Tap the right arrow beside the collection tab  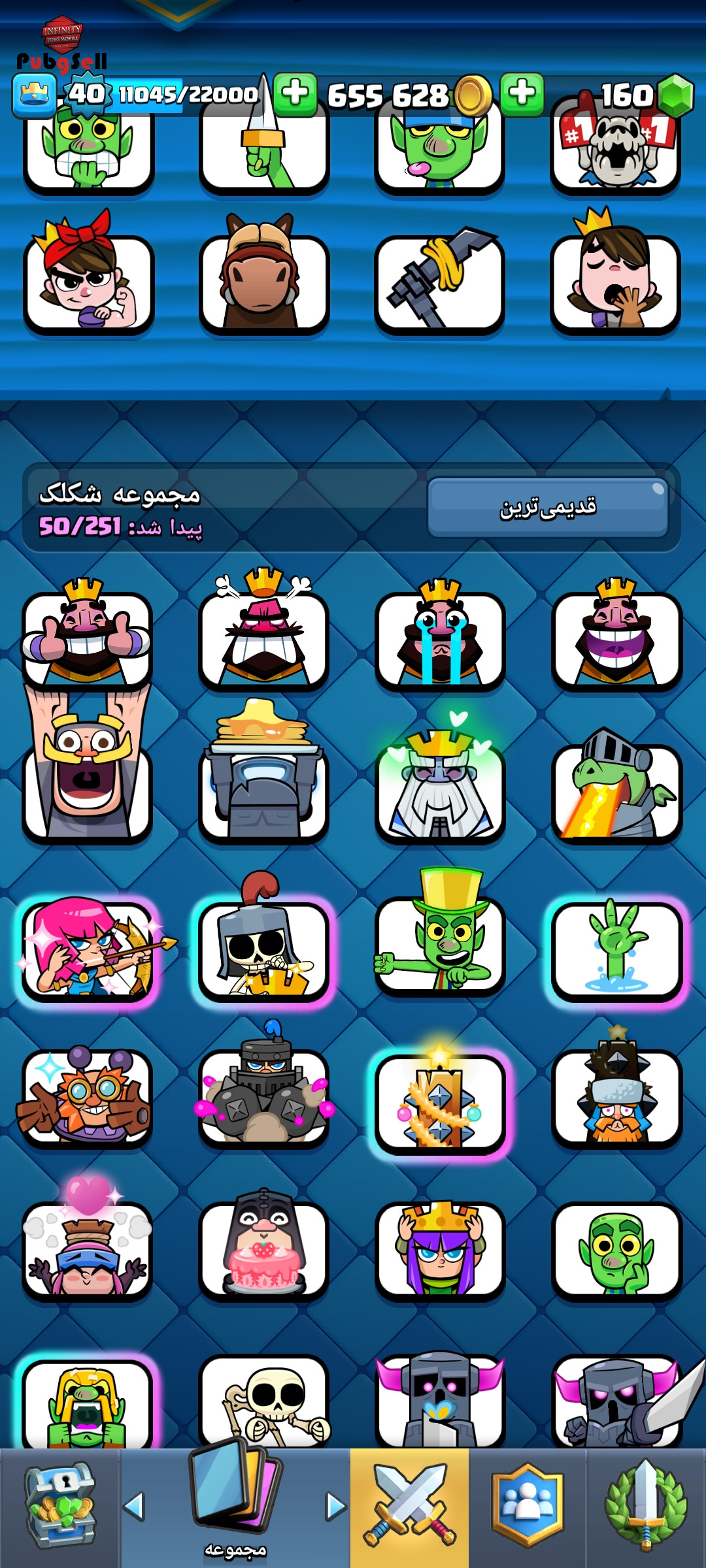[336, 1507]
